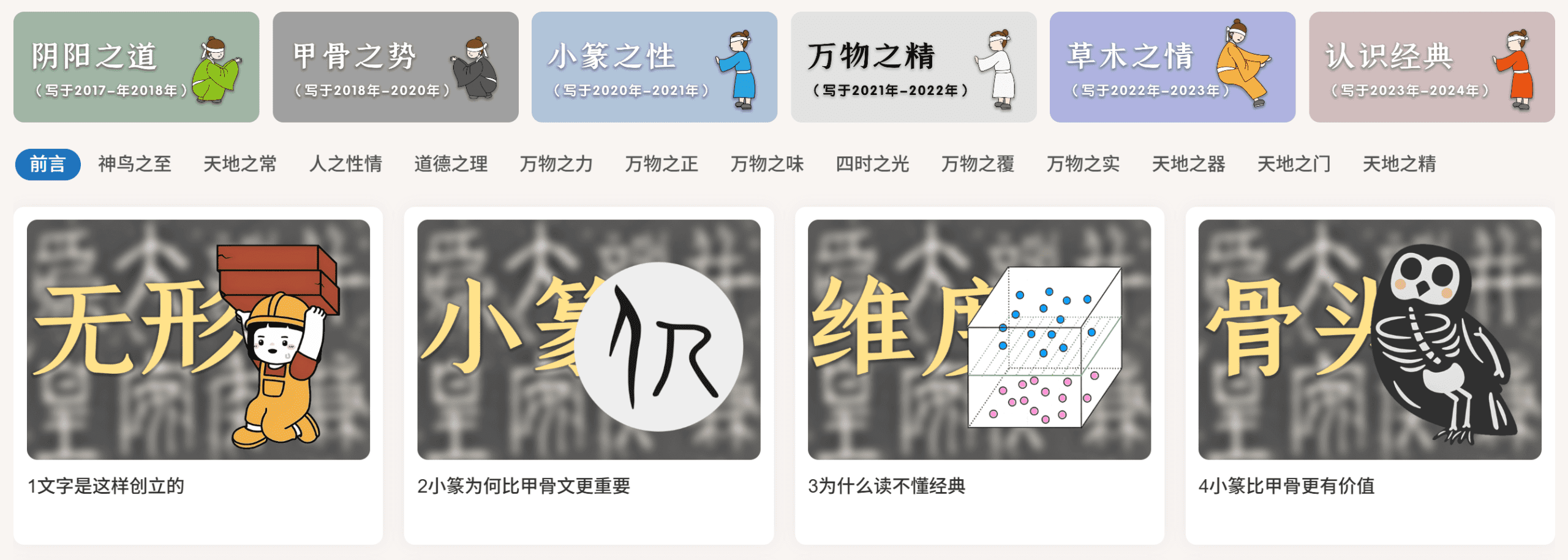This screenshot has width=1568, height=560.
Task: Switch to the 天地之常 tab
Action: [240, 164]
